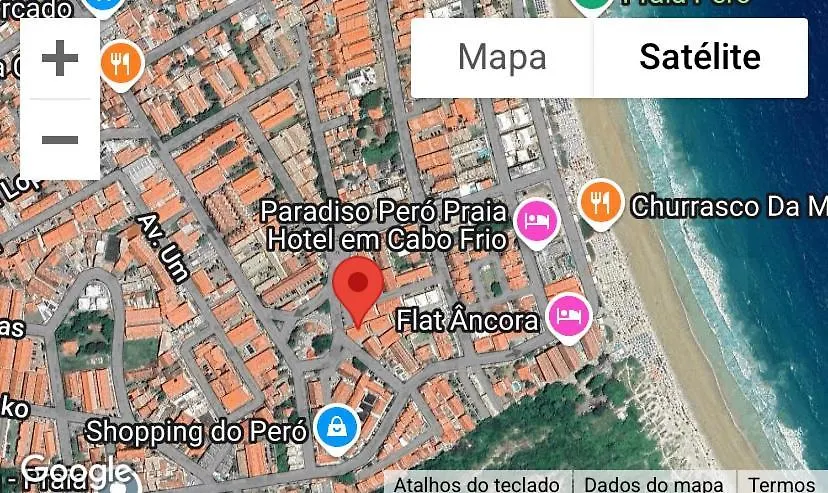The image size is (828, 493).
Task: Open Dados do mapa
Action: pos(653,483)
